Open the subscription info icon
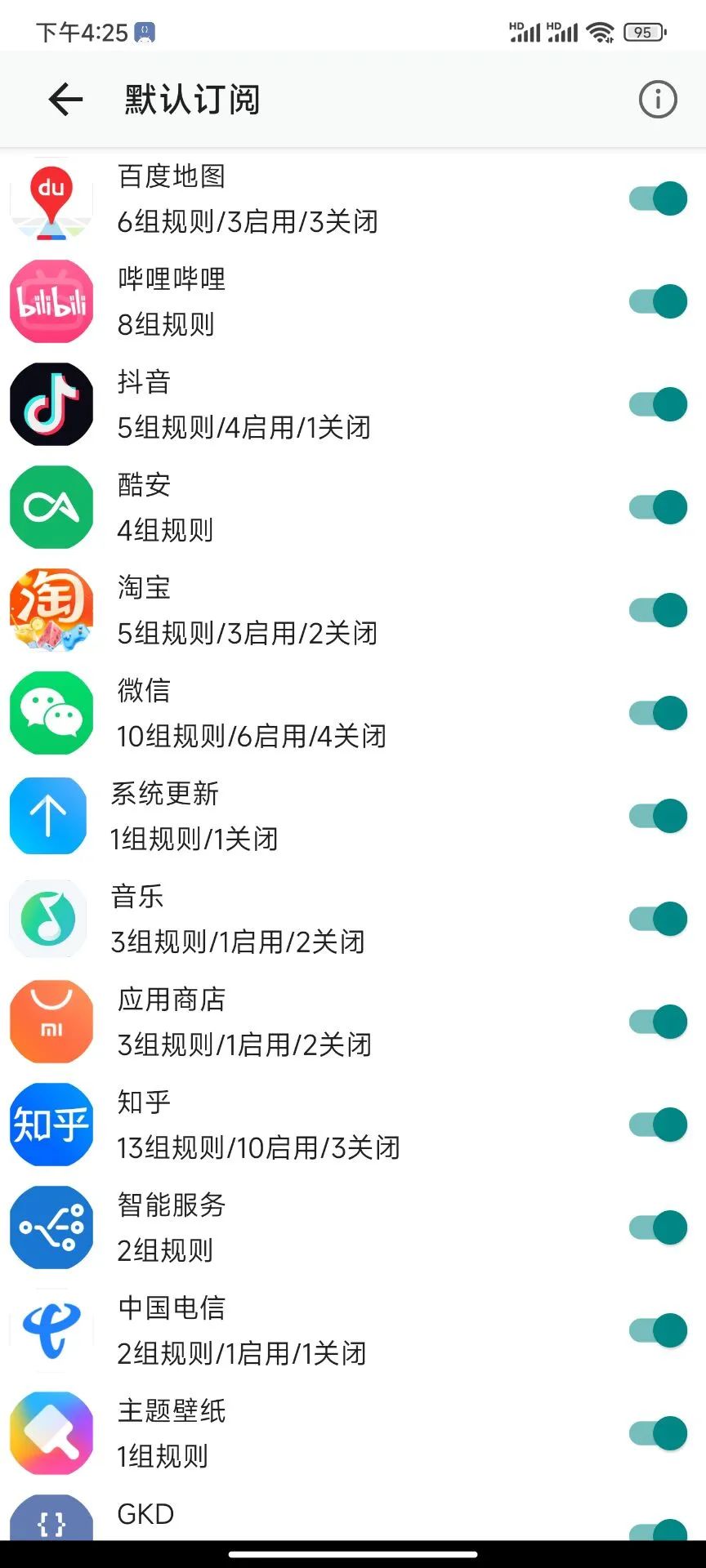 [658, 100]
